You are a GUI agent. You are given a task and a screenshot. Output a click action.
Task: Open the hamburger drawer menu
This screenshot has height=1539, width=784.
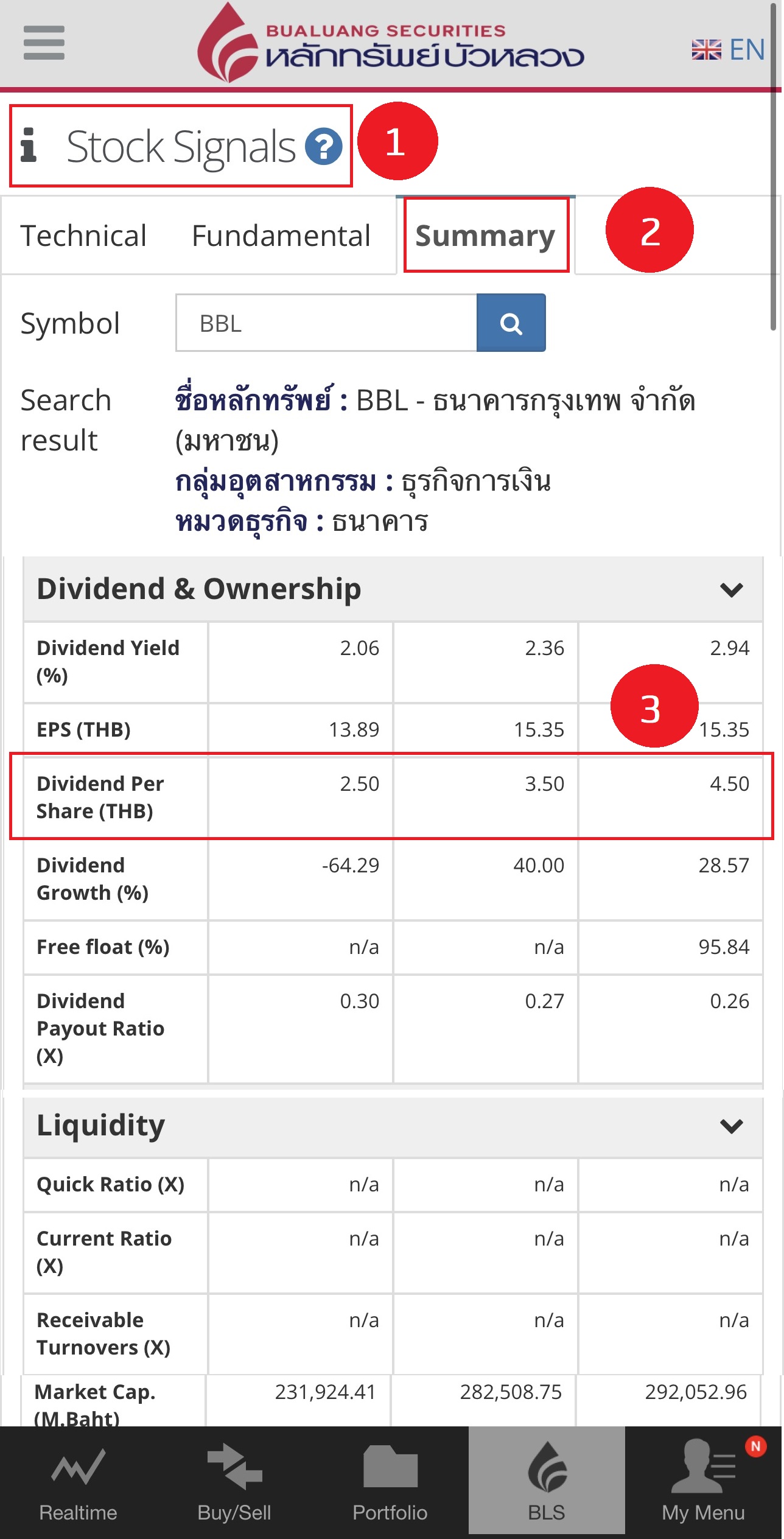pos(44,43)
